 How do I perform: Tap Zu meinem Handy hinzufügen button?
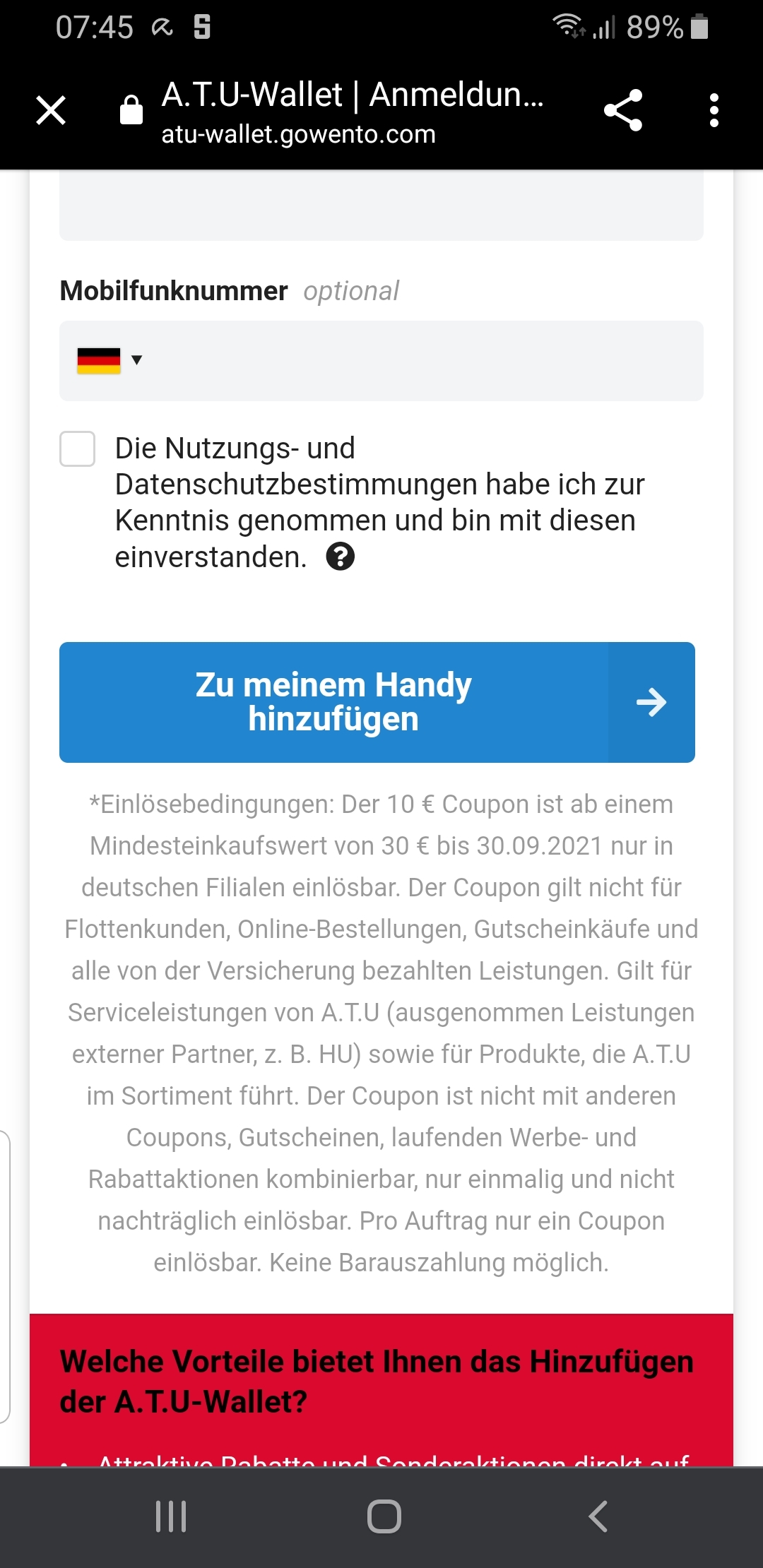[377, 702]
